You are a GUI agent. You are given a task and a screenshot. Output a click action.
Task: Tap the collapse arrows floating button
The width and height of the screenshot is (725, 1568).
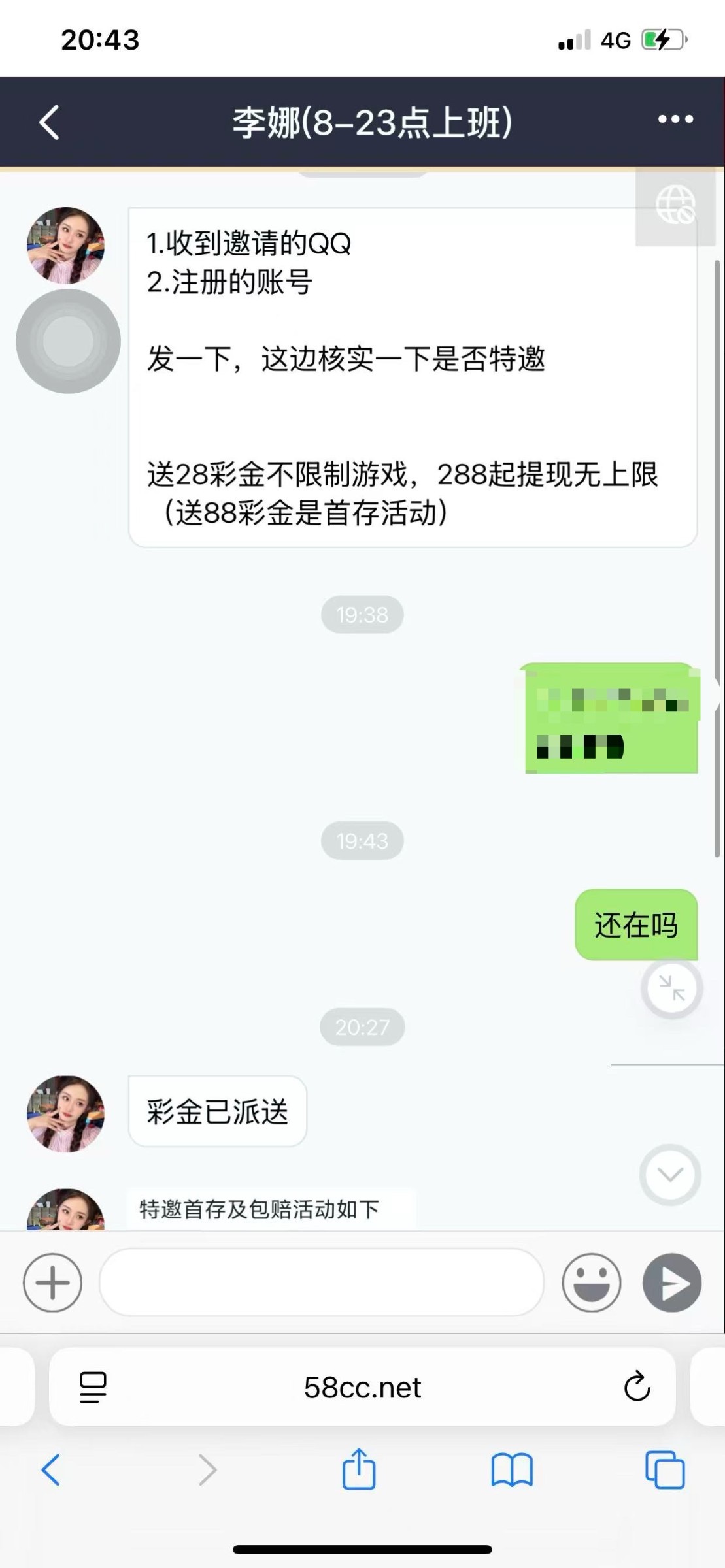[671, 988]
